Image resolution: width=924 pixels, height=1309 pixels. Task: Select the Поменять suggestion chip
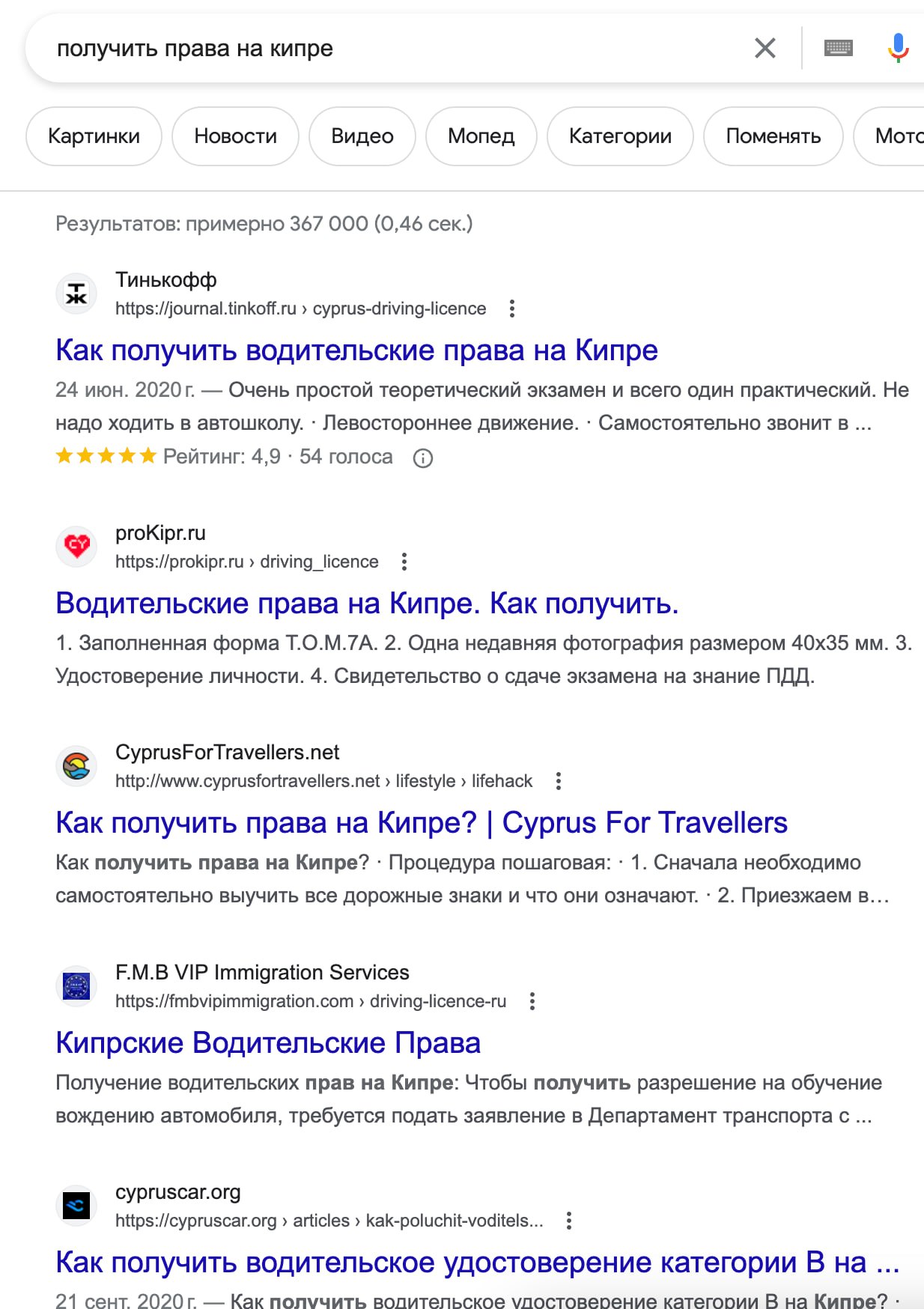point(773,136)
